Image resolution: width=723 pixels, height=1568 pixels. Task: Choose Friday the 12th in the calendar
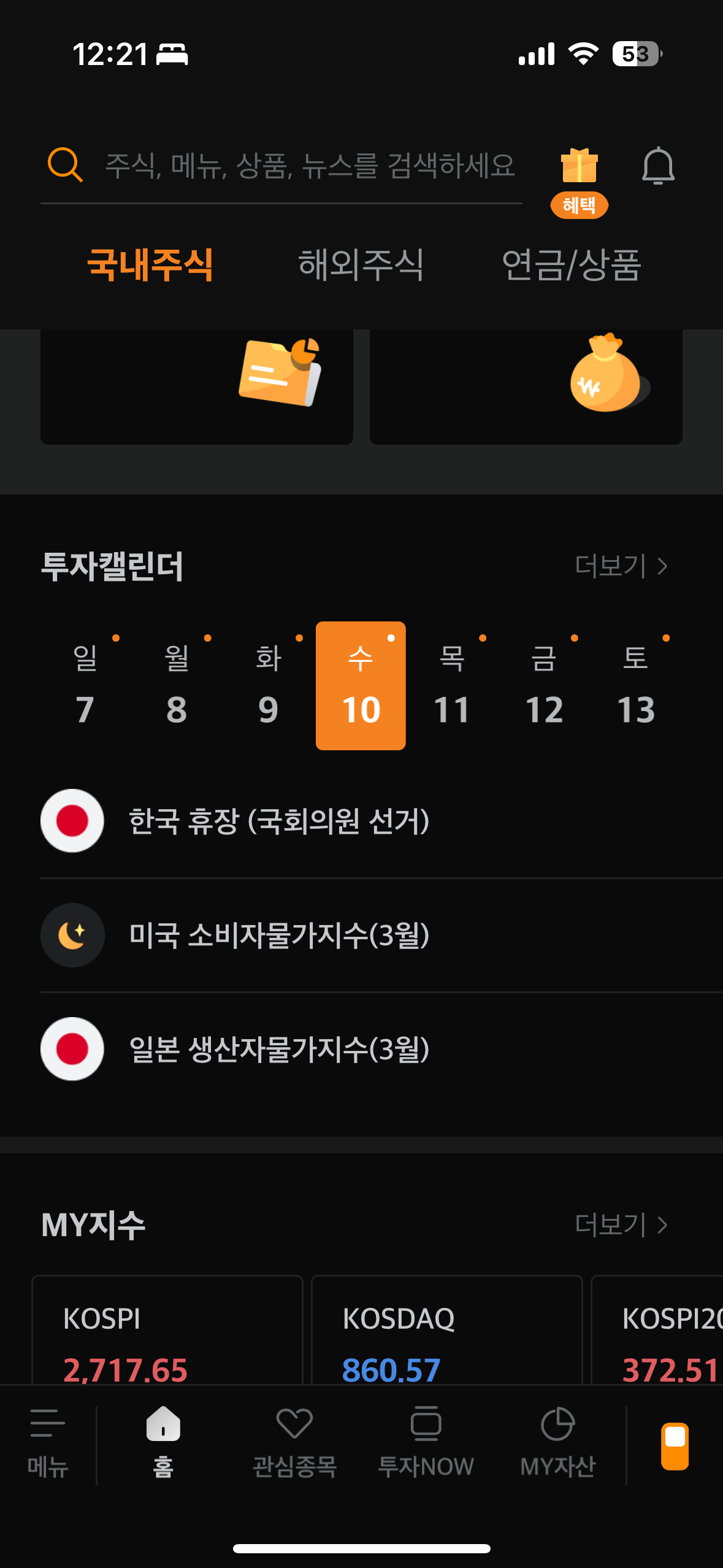pyautogui.click(x=544, y=685)
